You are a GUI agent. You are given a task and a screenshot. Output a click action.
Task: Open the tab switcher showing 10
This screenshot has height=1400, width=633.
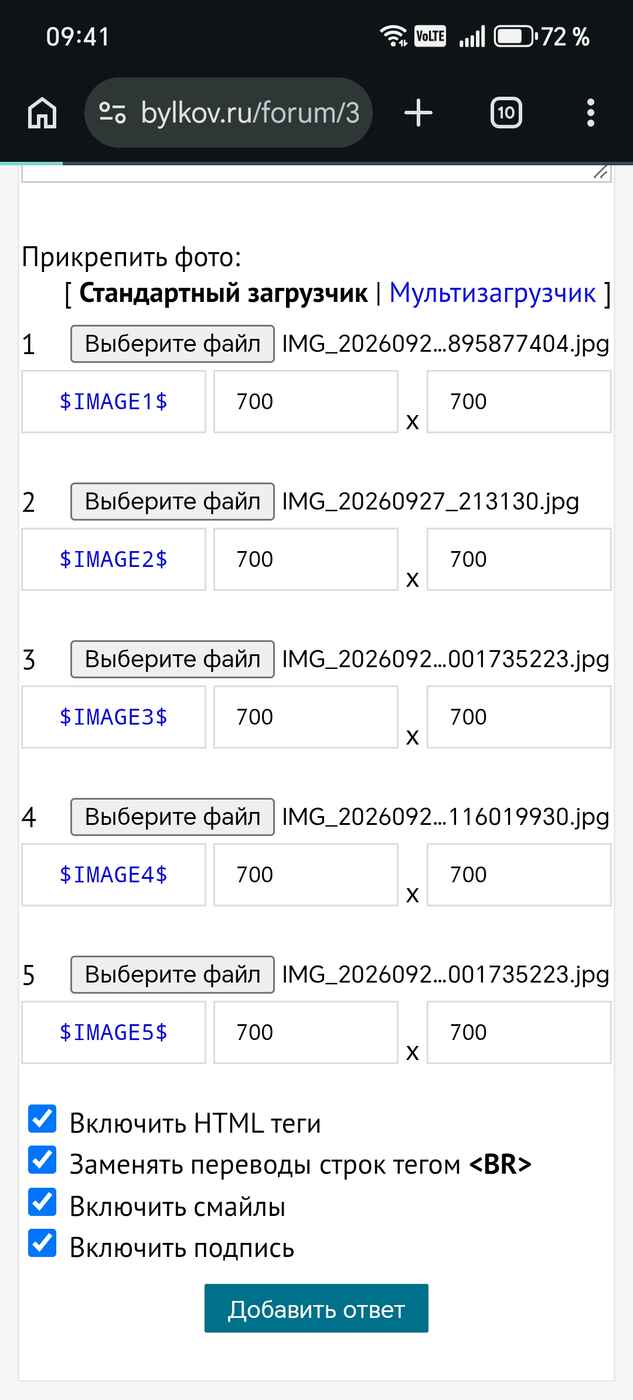click(507, 113)
